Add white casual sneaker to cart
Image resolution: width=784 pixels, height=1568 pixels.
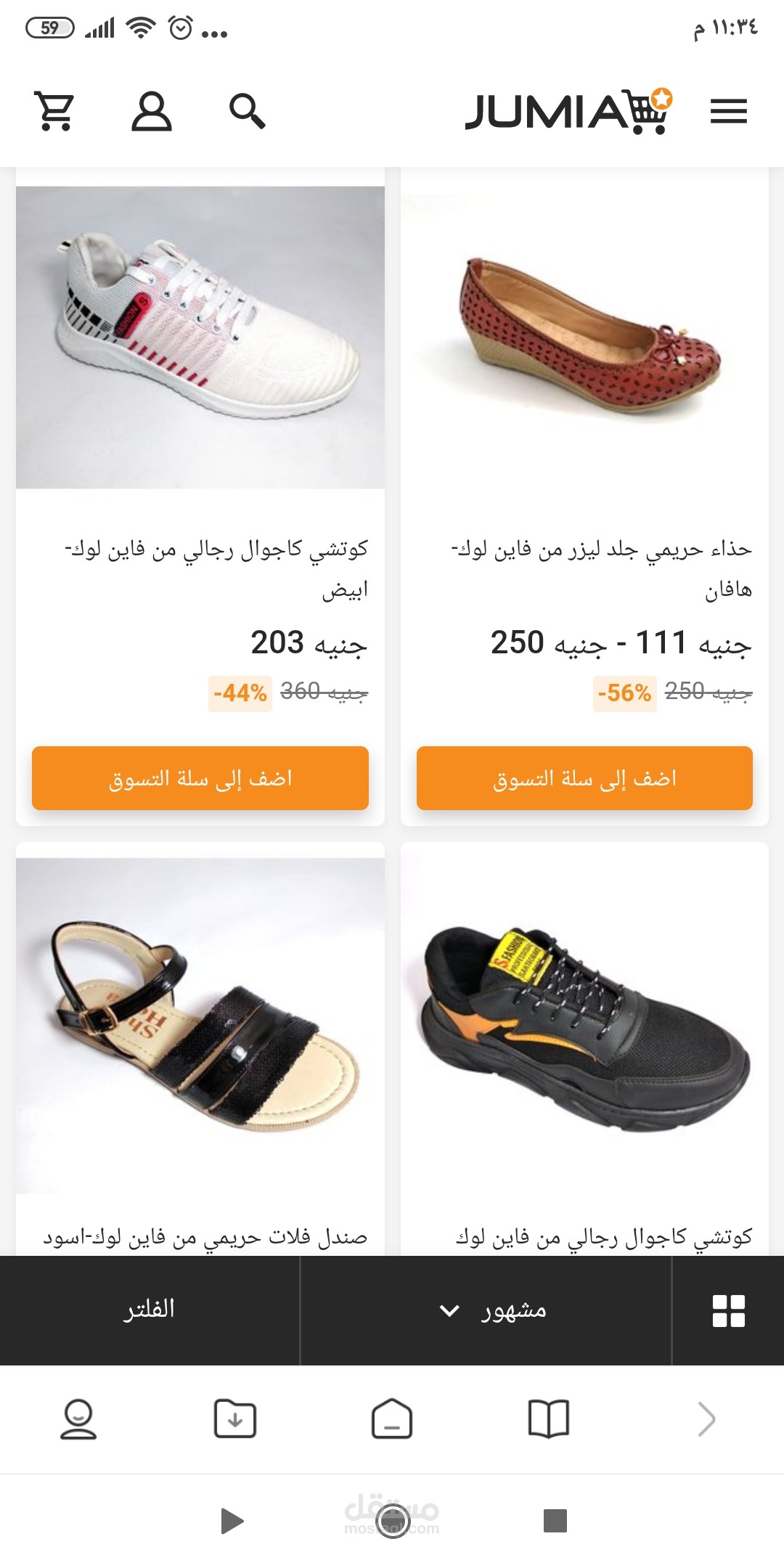coord(200,778)
